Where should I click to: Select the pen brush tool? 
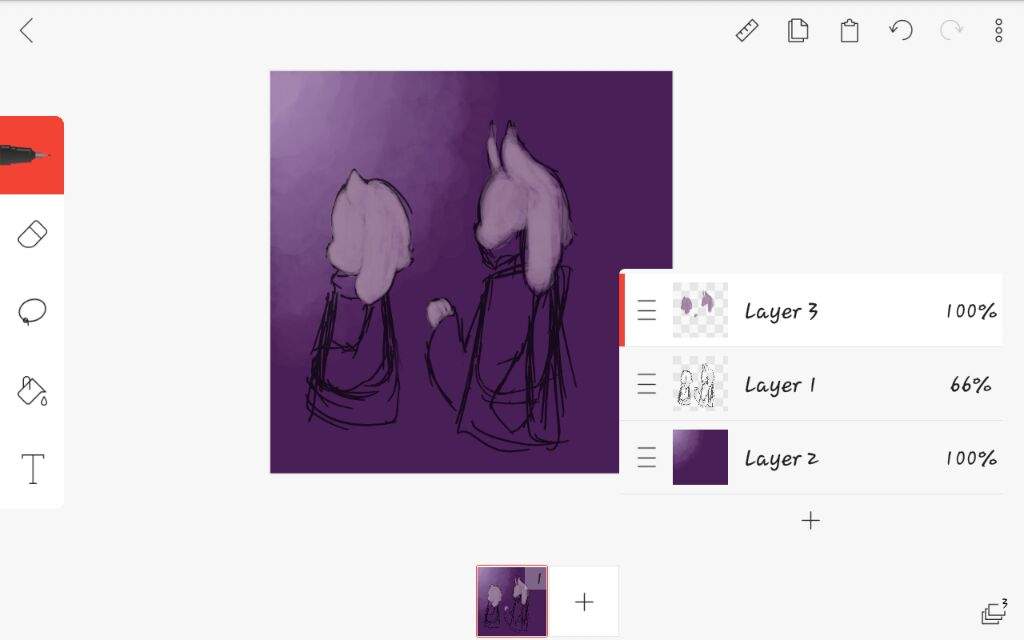coord(31,156)
